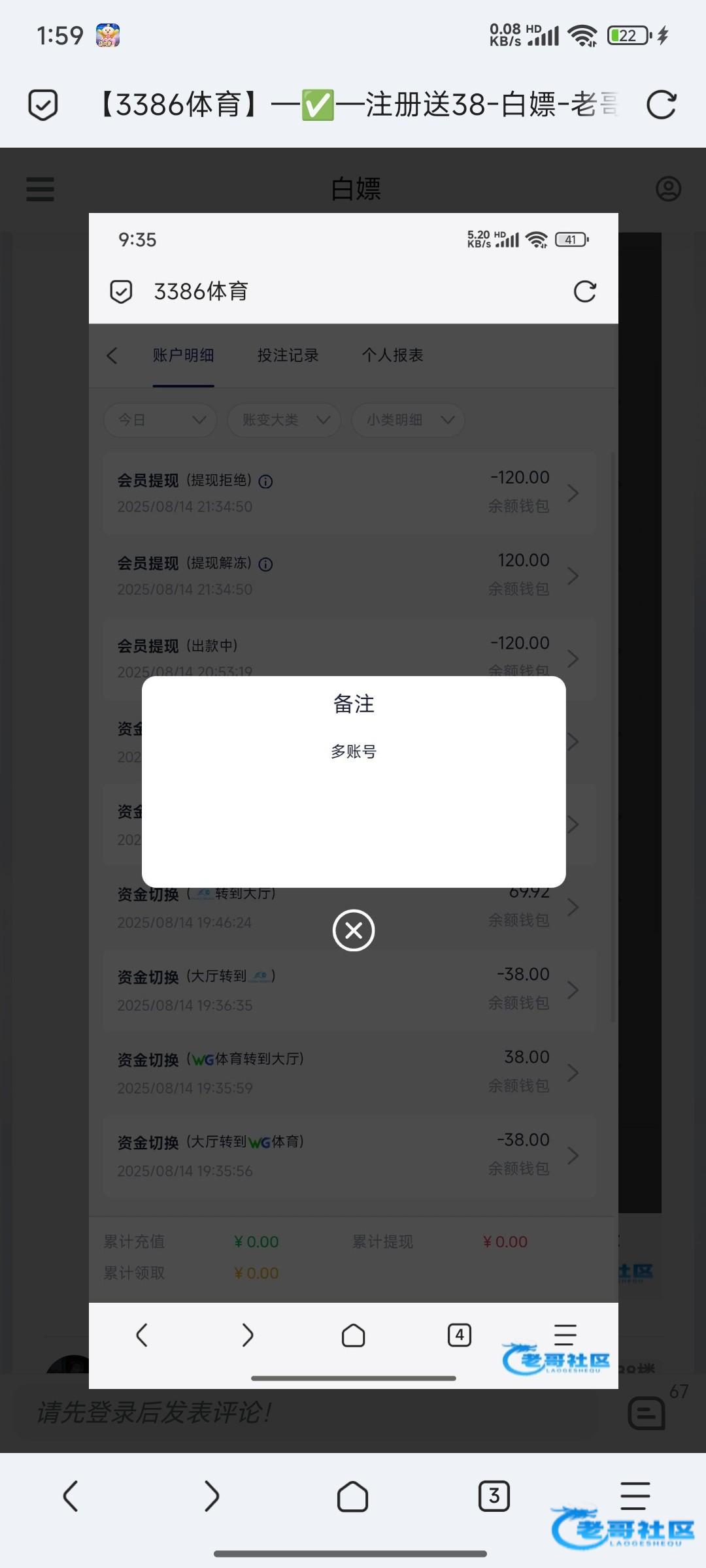Open the browser home page

[x=352, y=1496]
